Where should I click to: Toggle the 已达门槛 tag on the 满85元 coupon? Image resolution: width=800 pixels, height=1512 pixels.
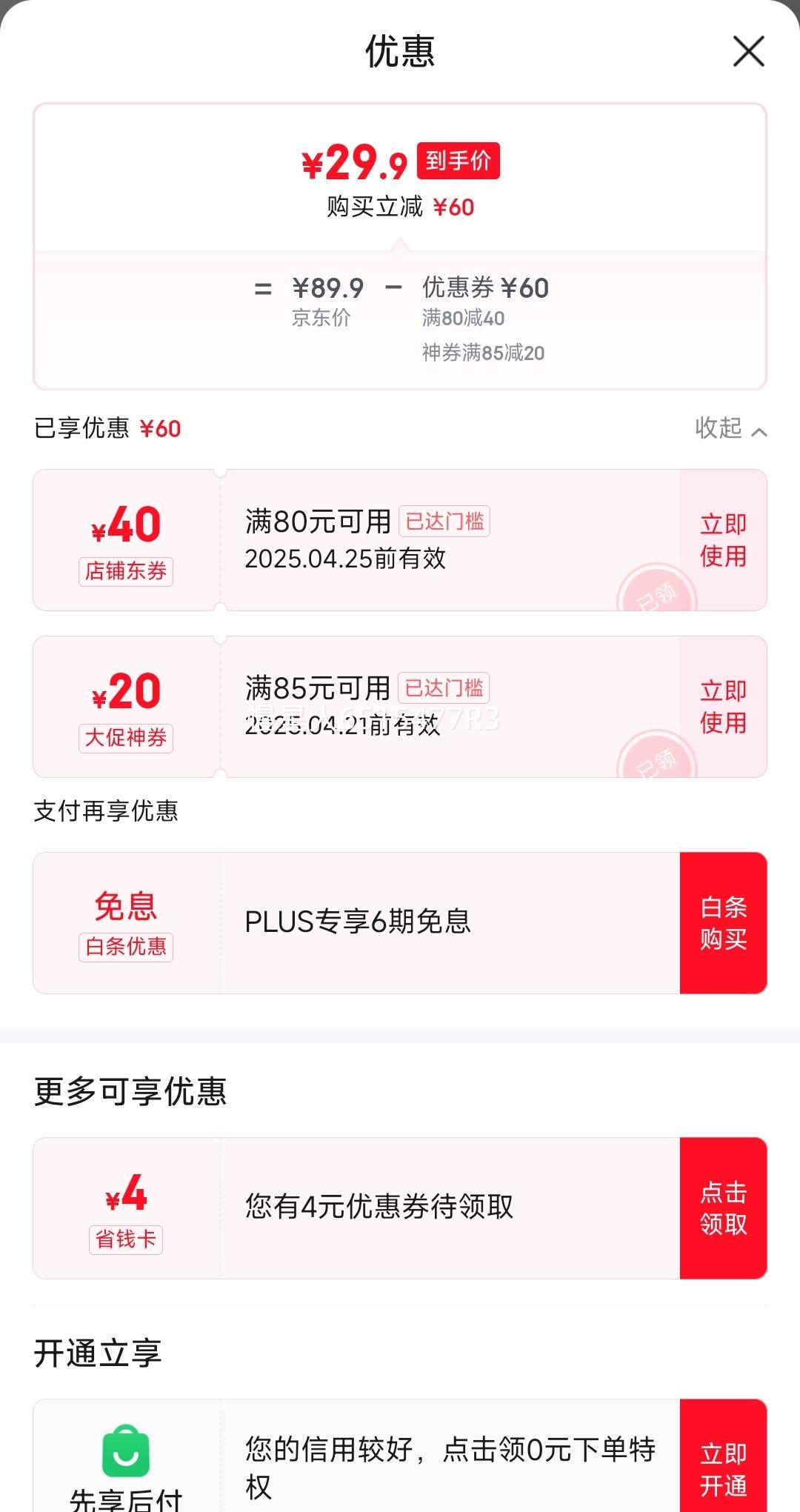tap(443, 687)
